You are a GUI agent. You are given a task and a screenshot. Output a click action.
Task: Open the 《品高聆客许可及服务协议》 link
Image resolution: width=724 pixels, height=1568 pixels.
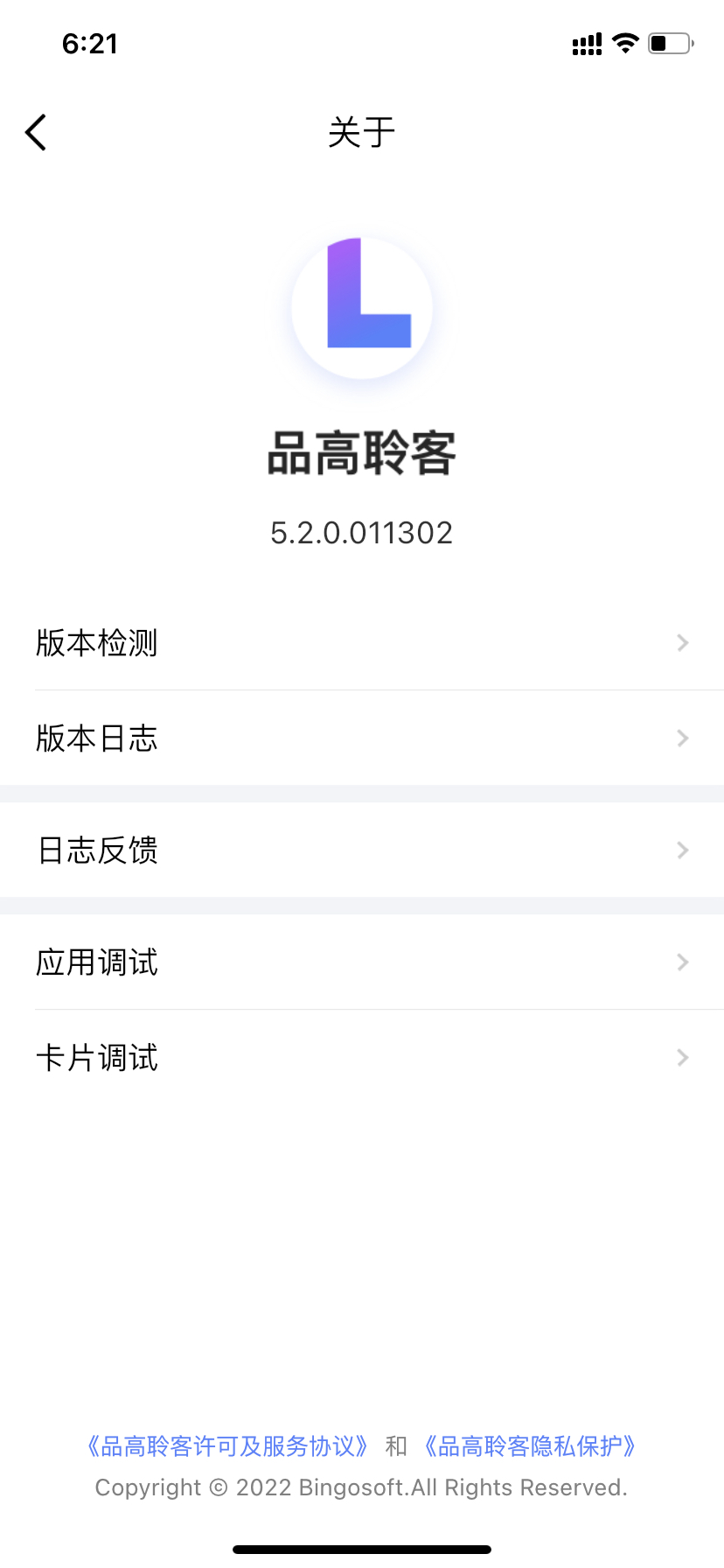pyautogui.click(x=227, y=1446)
